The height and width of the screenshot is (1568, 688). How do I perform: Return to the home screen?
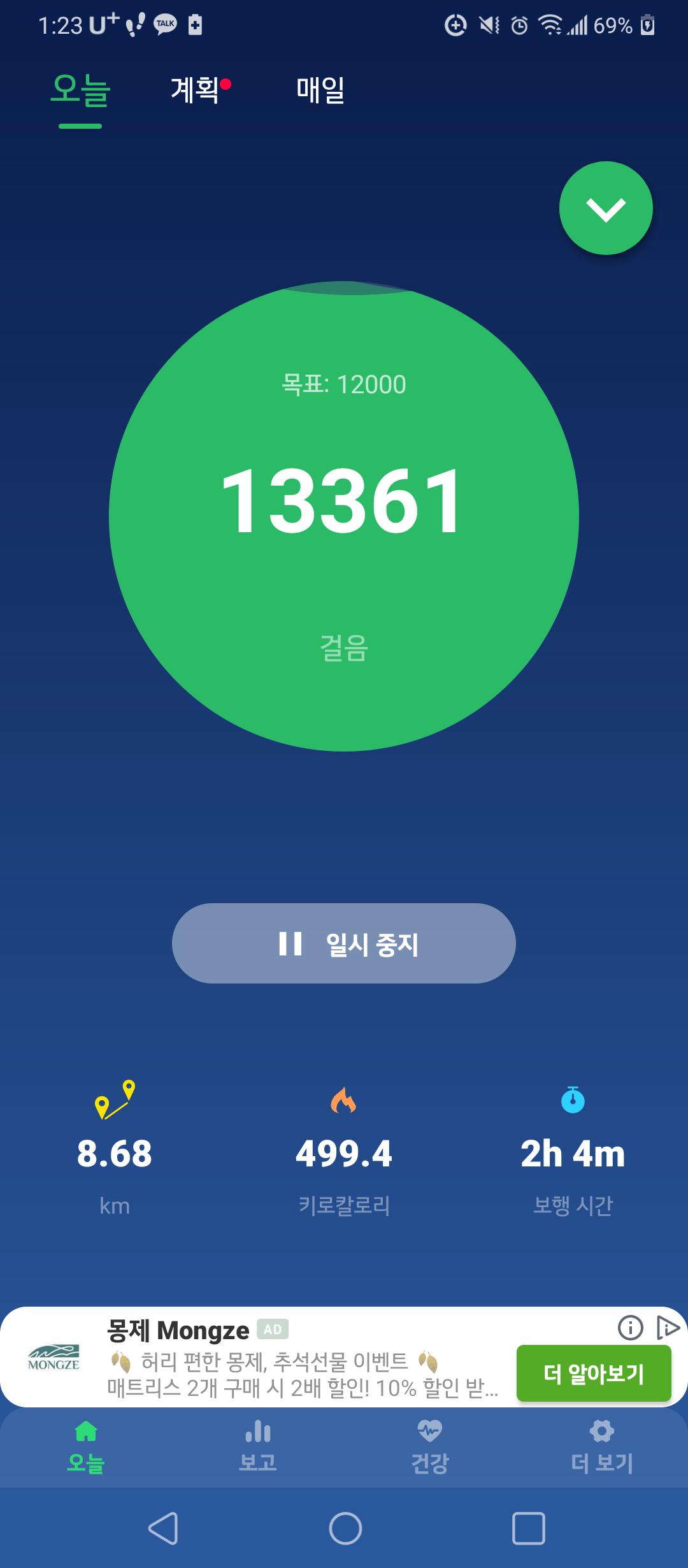(x=345, y=1528)
